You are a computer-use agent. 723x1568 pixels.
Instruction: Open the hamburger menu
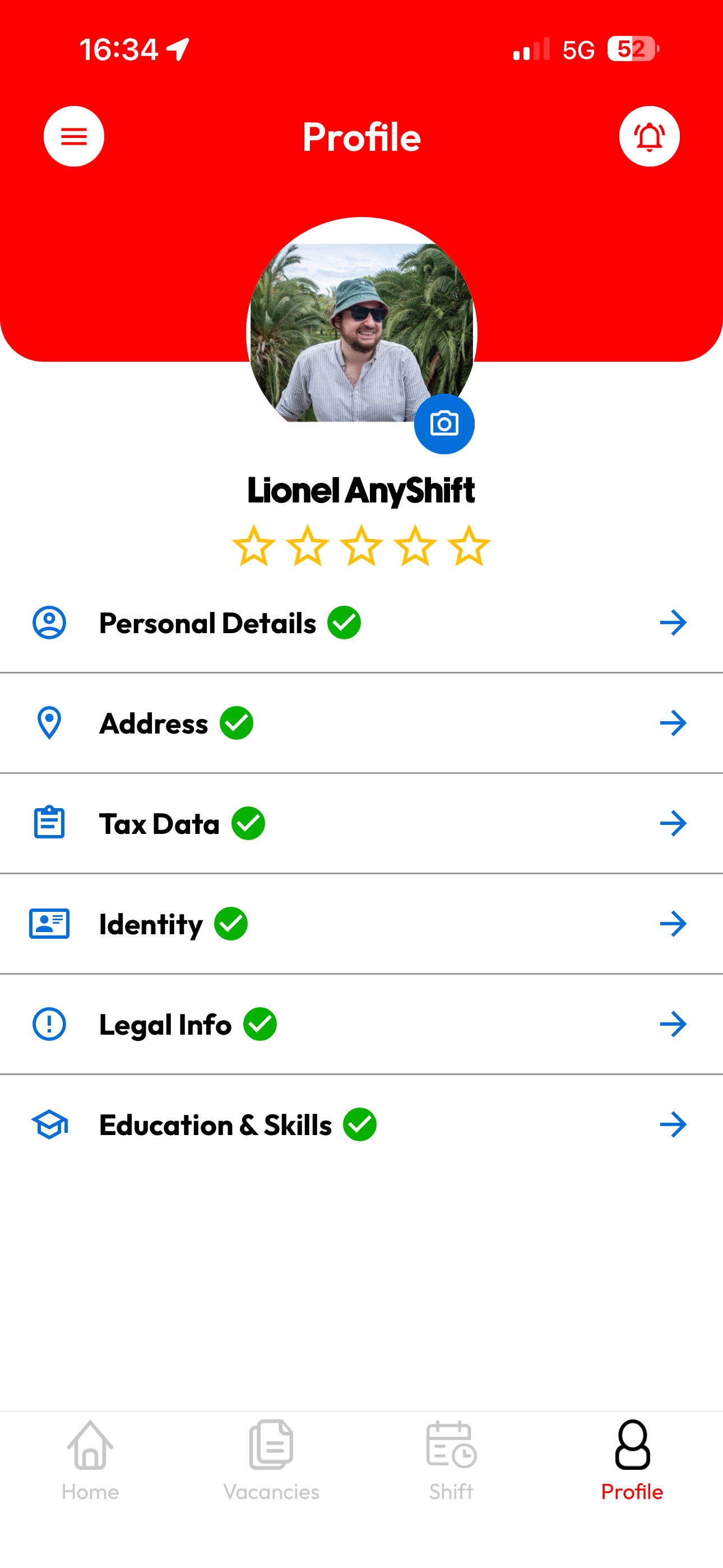coord(73,136)
